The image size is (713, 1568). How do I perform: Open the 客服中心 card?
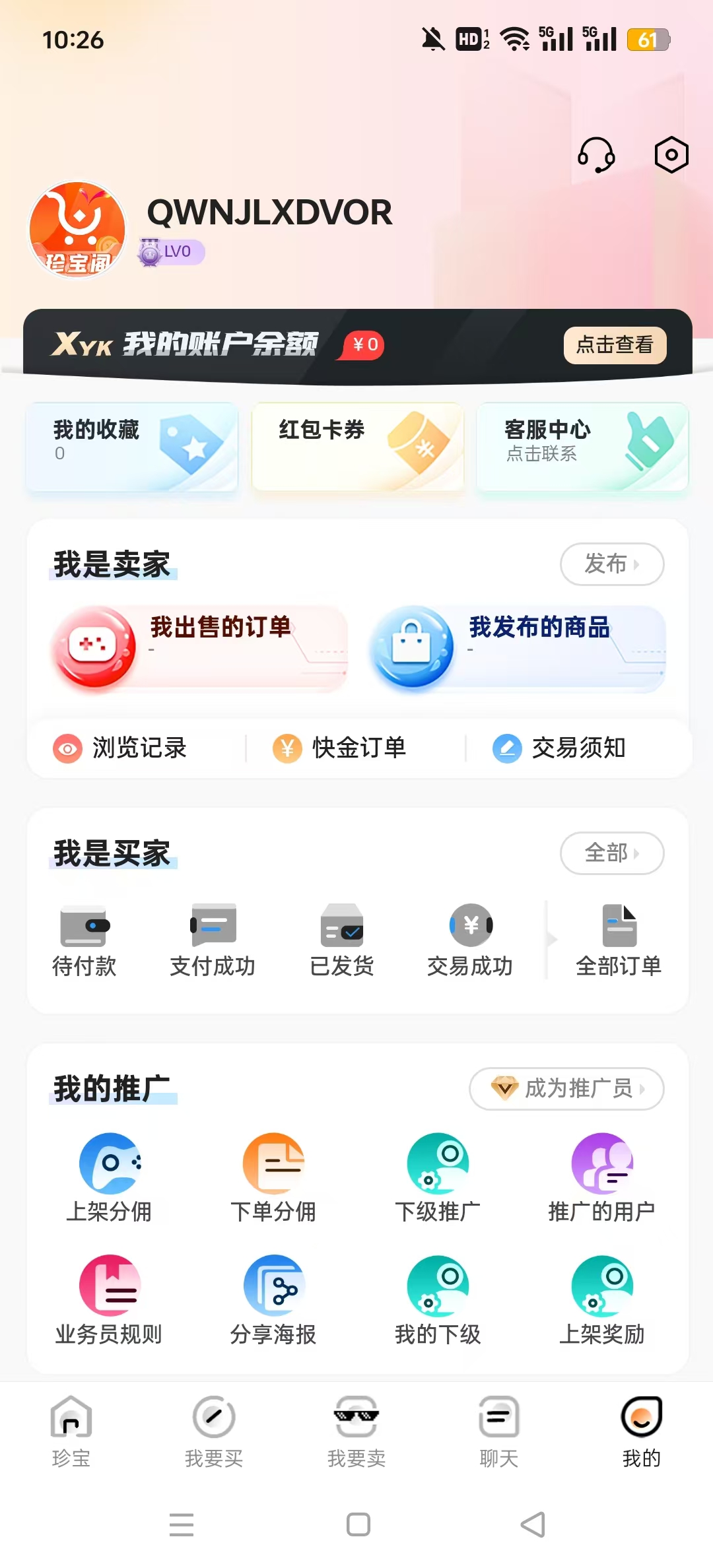click(582, 447)
